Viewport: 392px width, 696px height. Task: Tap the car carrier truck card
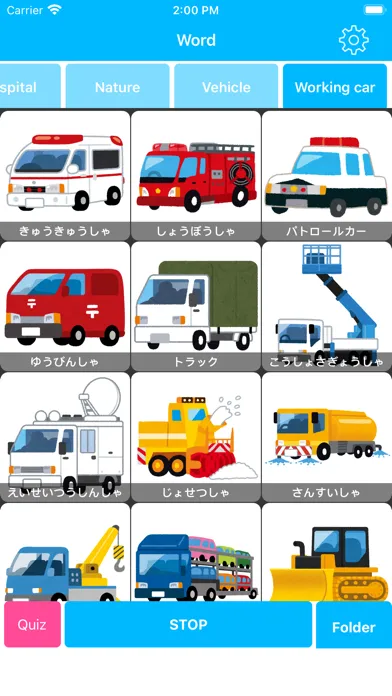click(196, 552)
